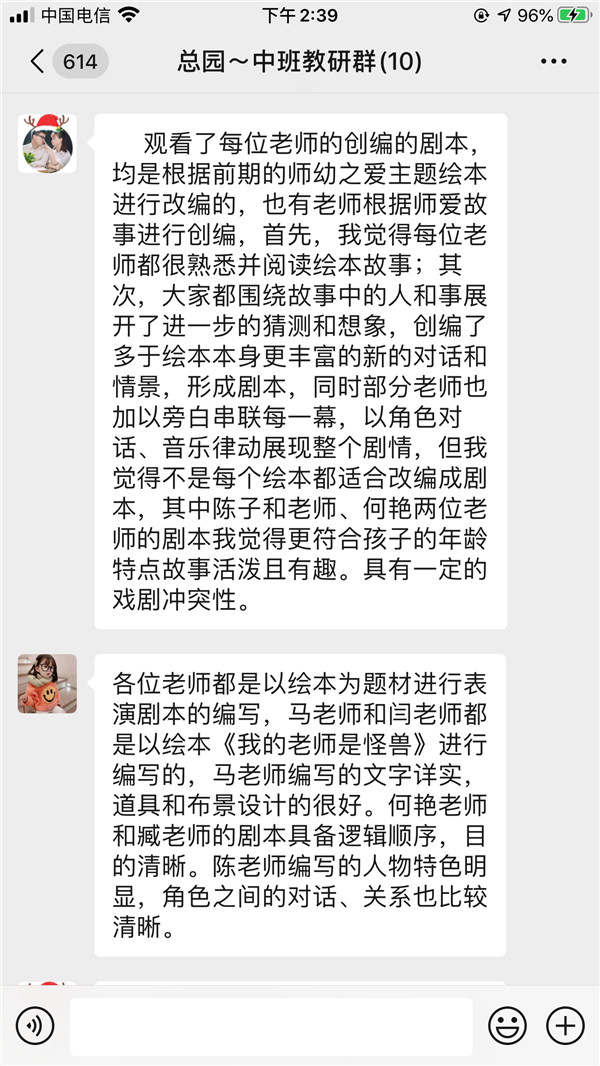The image size is (600, 1066).
Task: Open the group chat overflow menu
Action: [553, 62]
